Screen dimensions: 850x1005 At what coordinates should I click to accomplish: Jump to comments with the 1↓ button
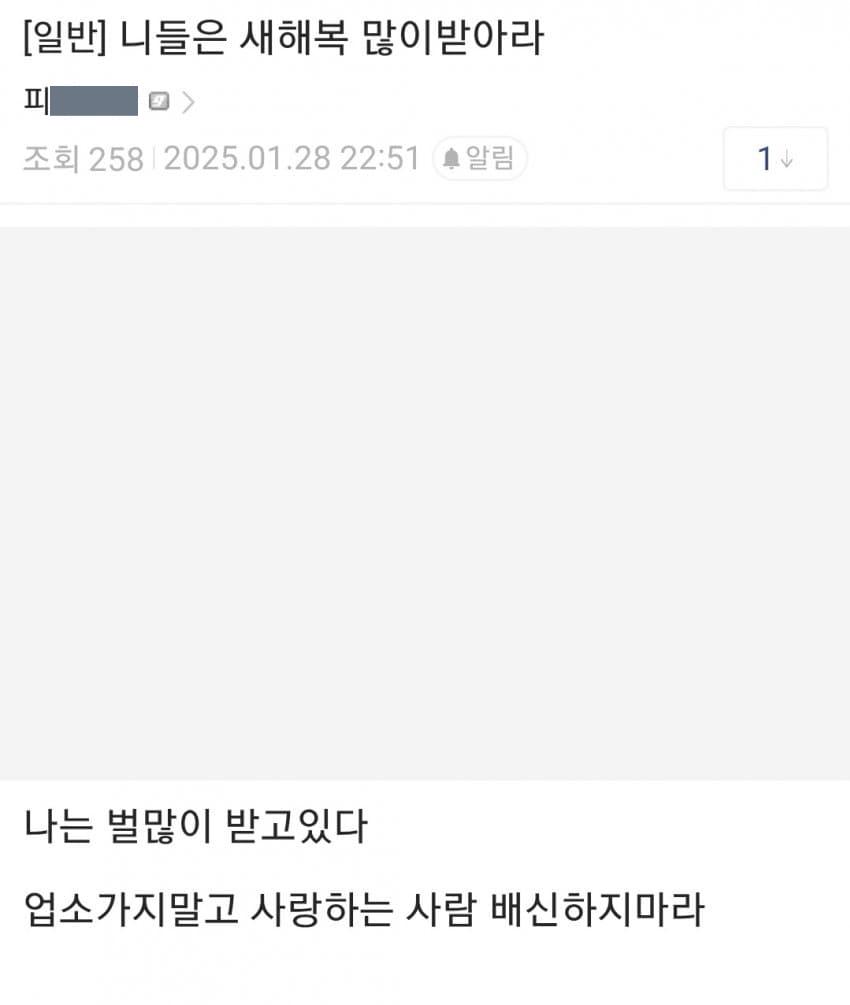click(x=775, y=159)
